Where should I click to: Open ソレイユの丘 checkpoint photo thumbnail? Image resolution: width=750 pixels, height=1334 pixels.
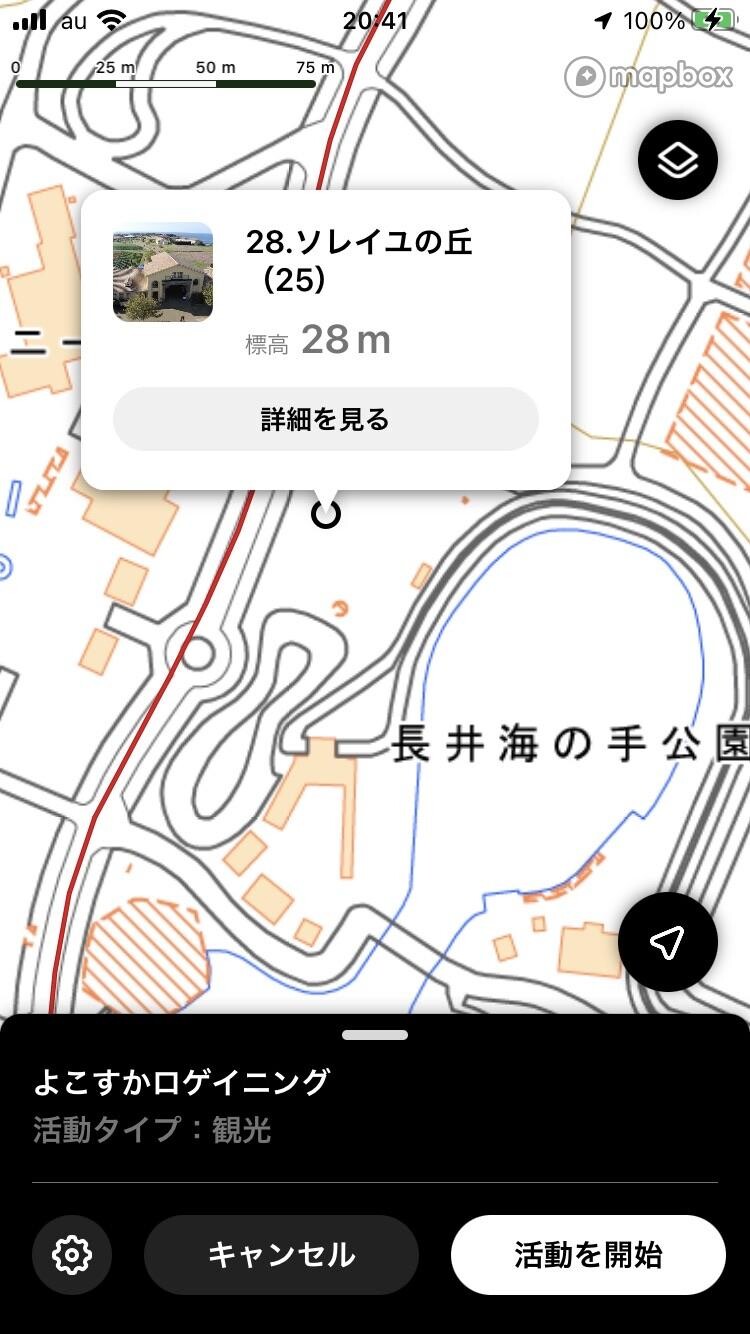pos(163,270)
